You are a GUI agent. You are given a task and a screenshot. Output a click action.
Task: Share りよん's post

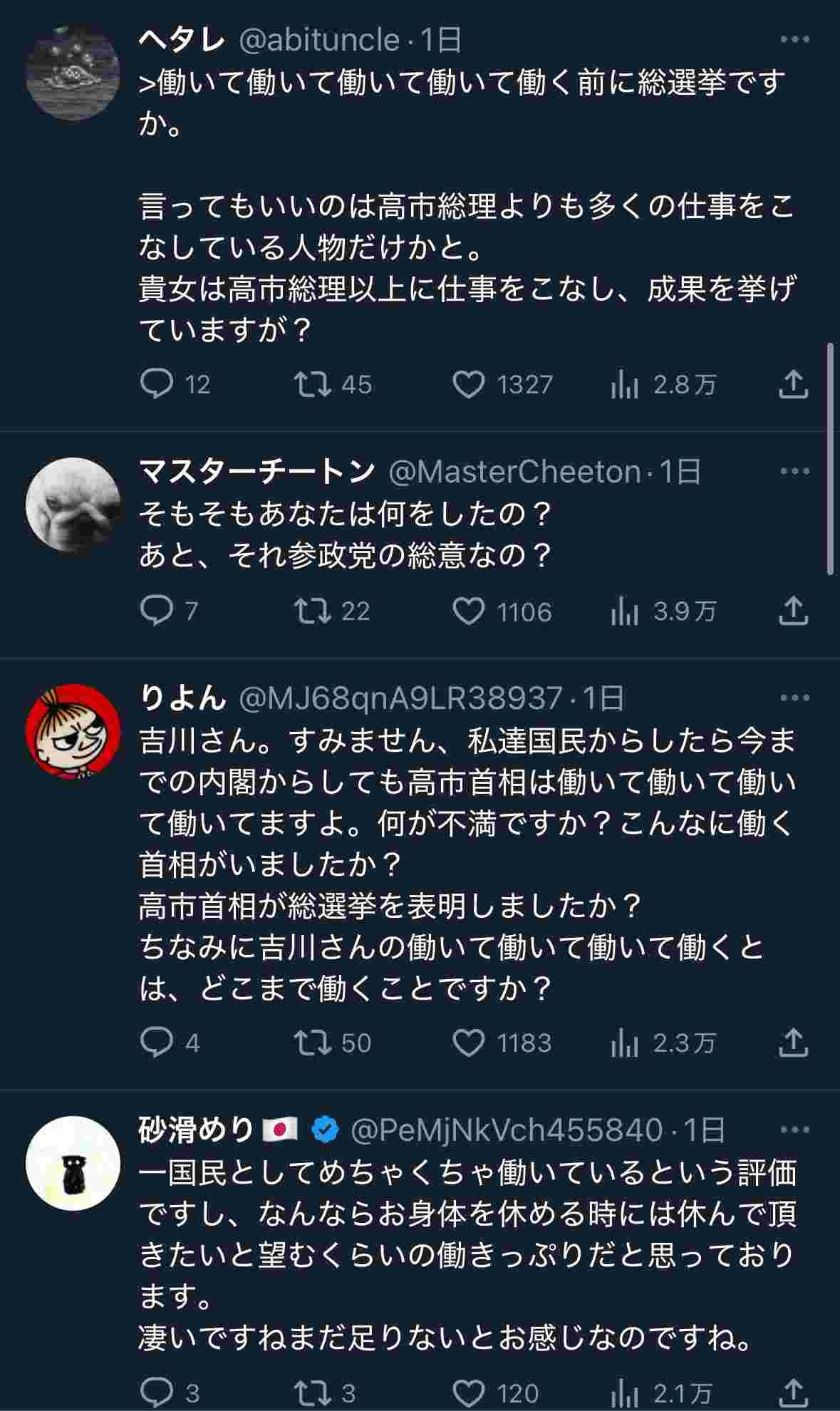pyautogui.click(x=792, y=1043)
